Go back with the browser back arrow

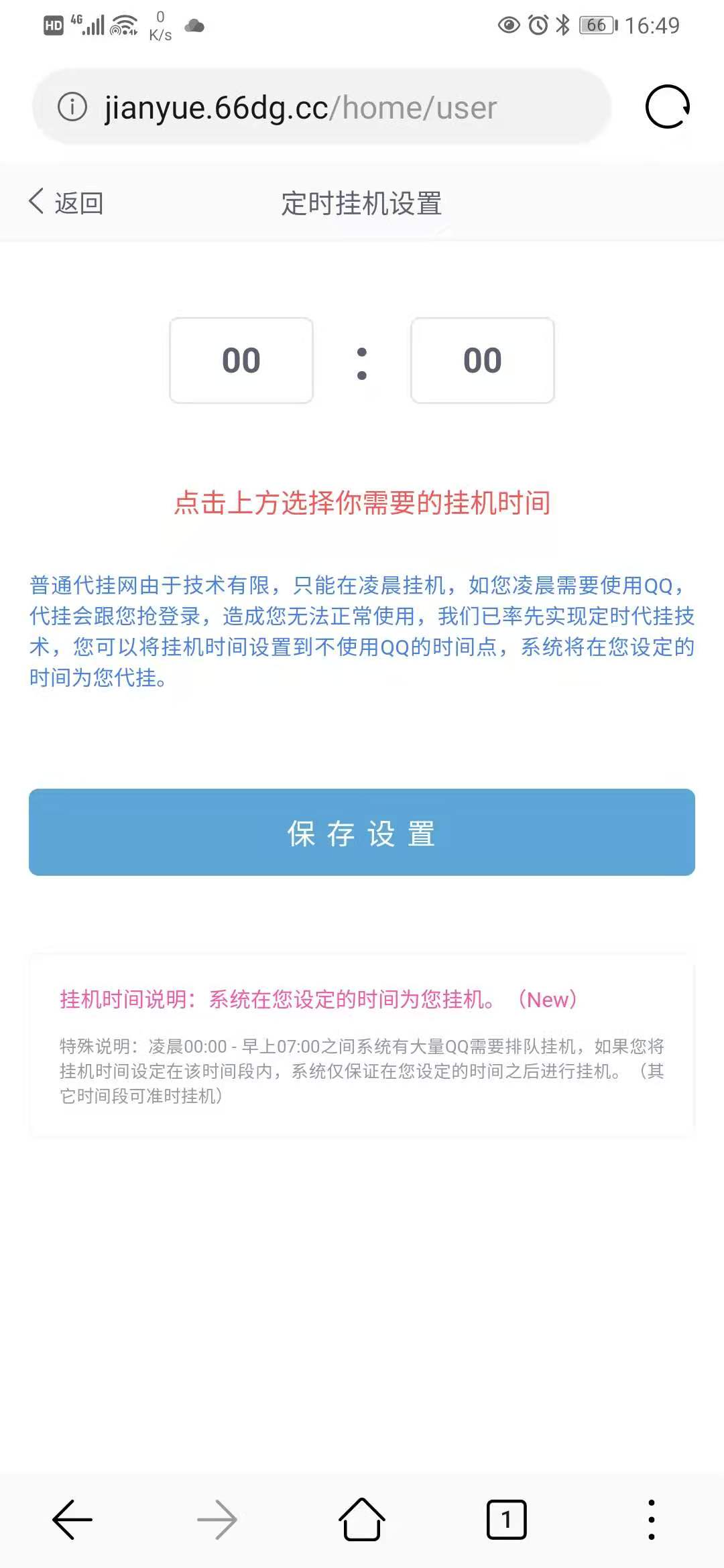[x=72, y=1520]
